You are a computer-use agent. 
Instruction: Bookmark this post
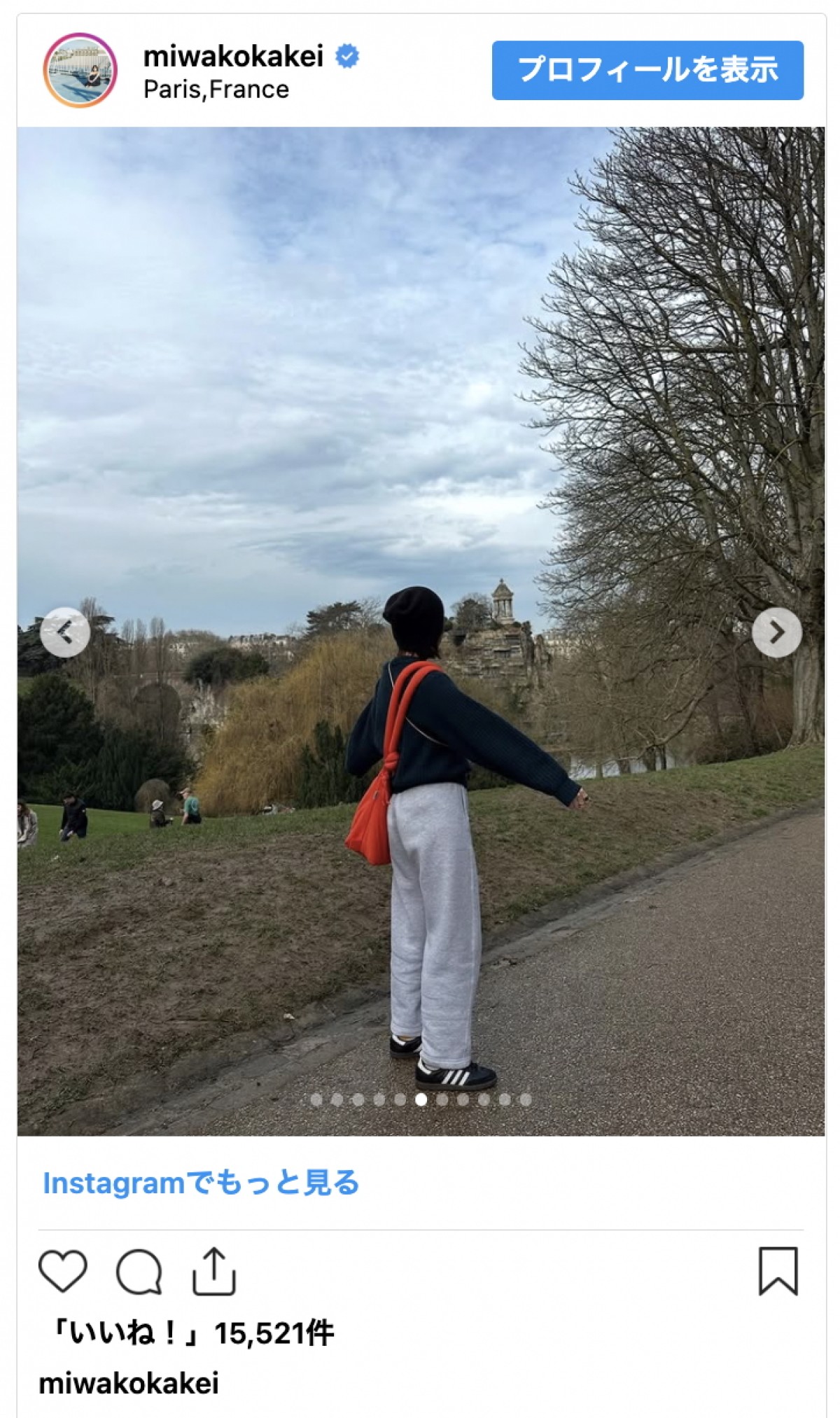pos(778,1271)
